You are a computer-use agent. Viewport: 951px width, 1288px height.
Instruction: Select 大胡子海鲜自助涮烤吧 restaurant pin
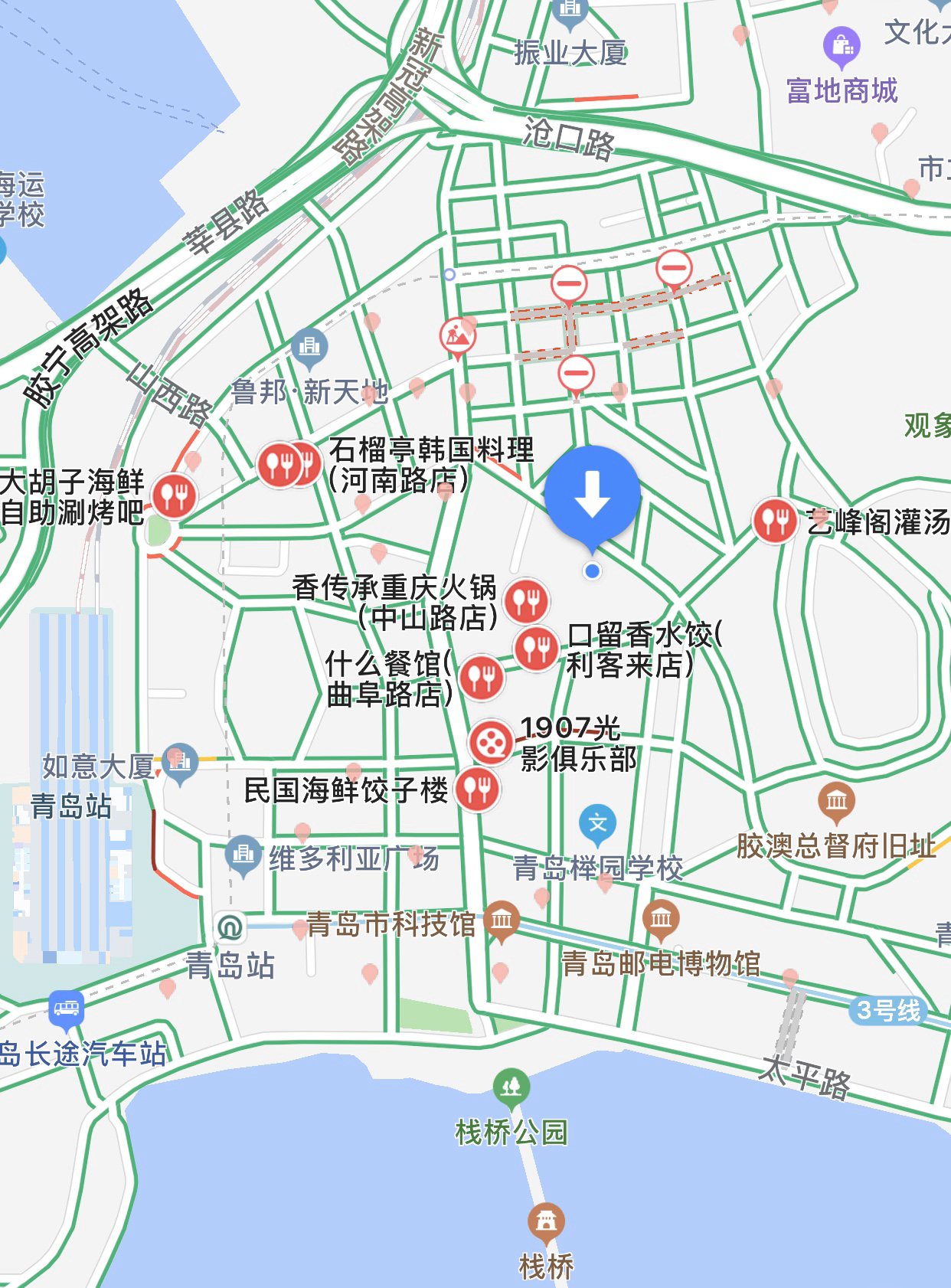[175, 495]
